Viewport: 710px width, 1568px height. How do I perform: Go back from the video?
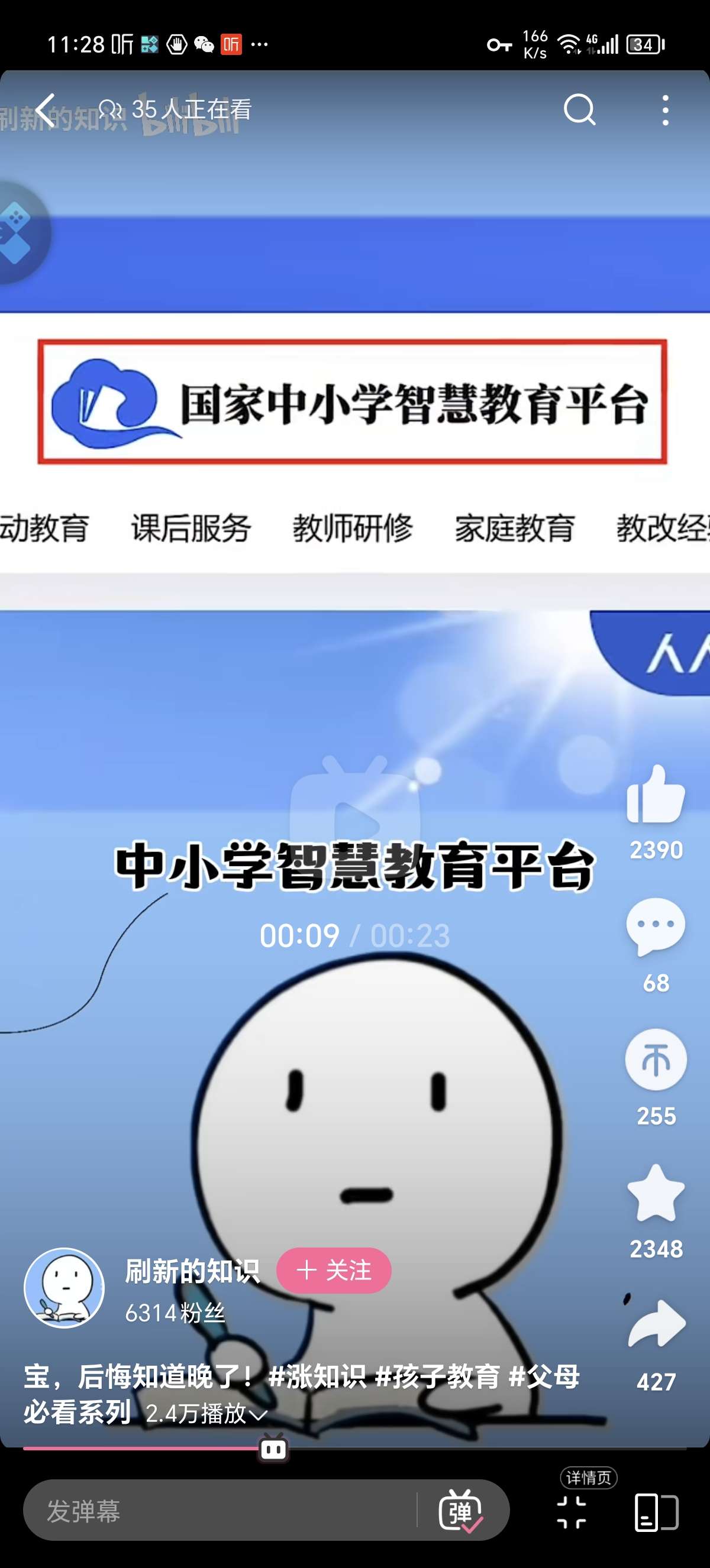tap(46, 110)
